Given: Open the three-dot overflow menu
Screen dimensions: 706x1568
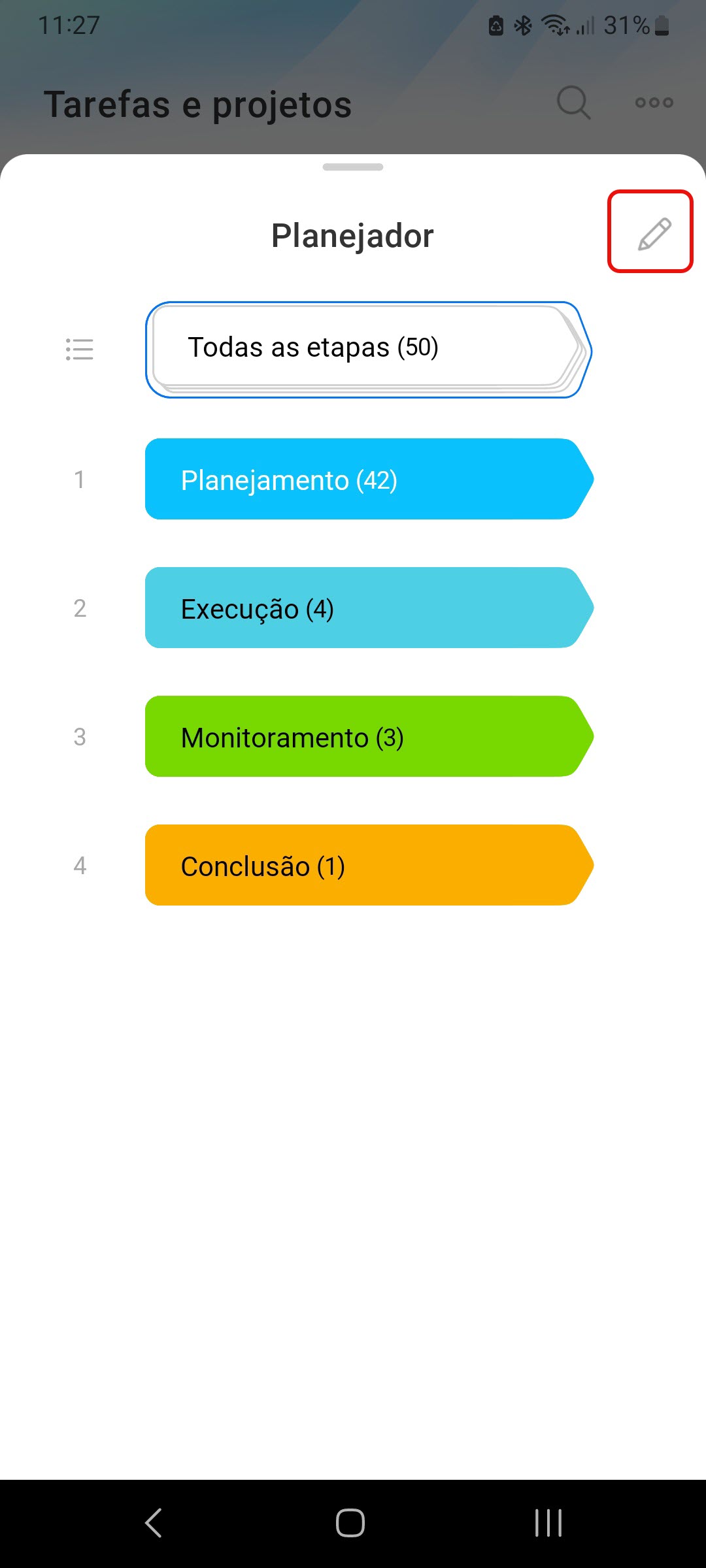Looking at the screenshot, I should (x=654, y=103).
